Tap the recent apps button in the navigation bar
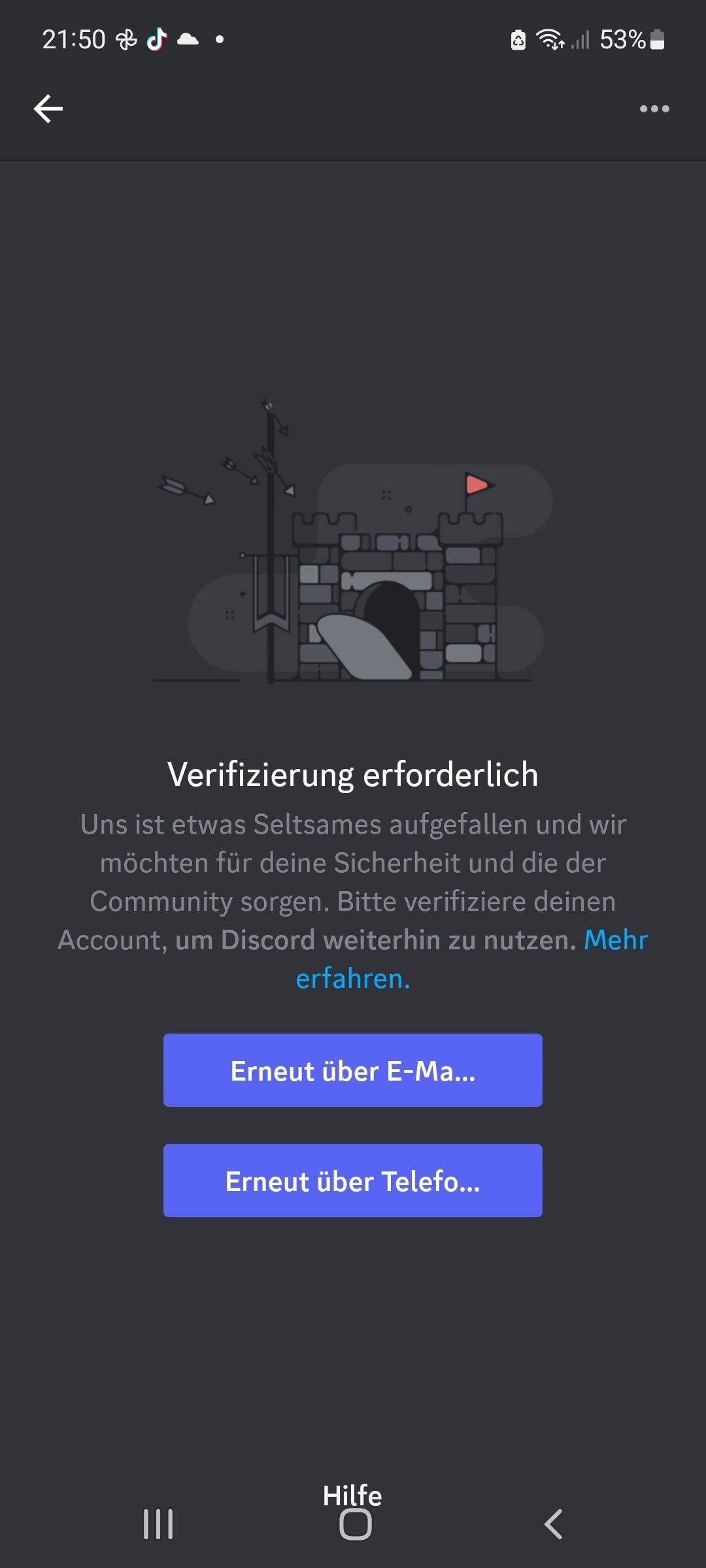 157,1526
